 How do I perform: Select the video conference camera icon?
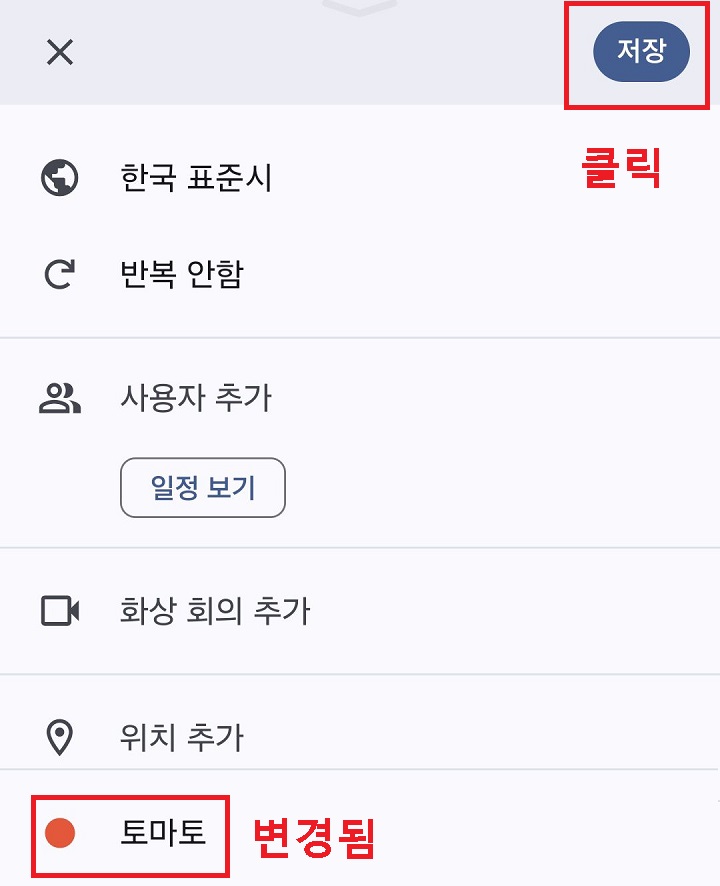(x=62, y=611)
